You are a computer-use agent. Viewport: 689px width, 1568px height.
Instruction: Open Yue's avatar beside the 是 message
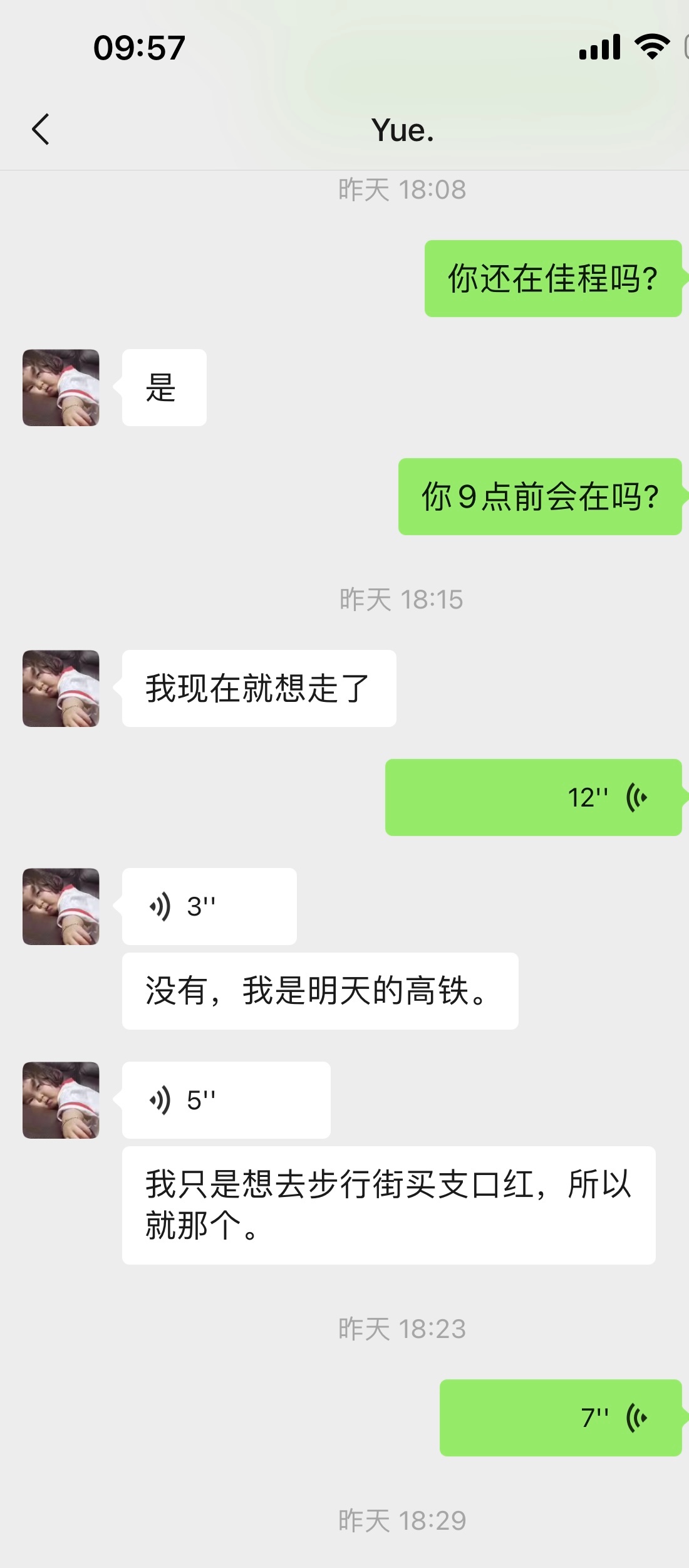61,388
